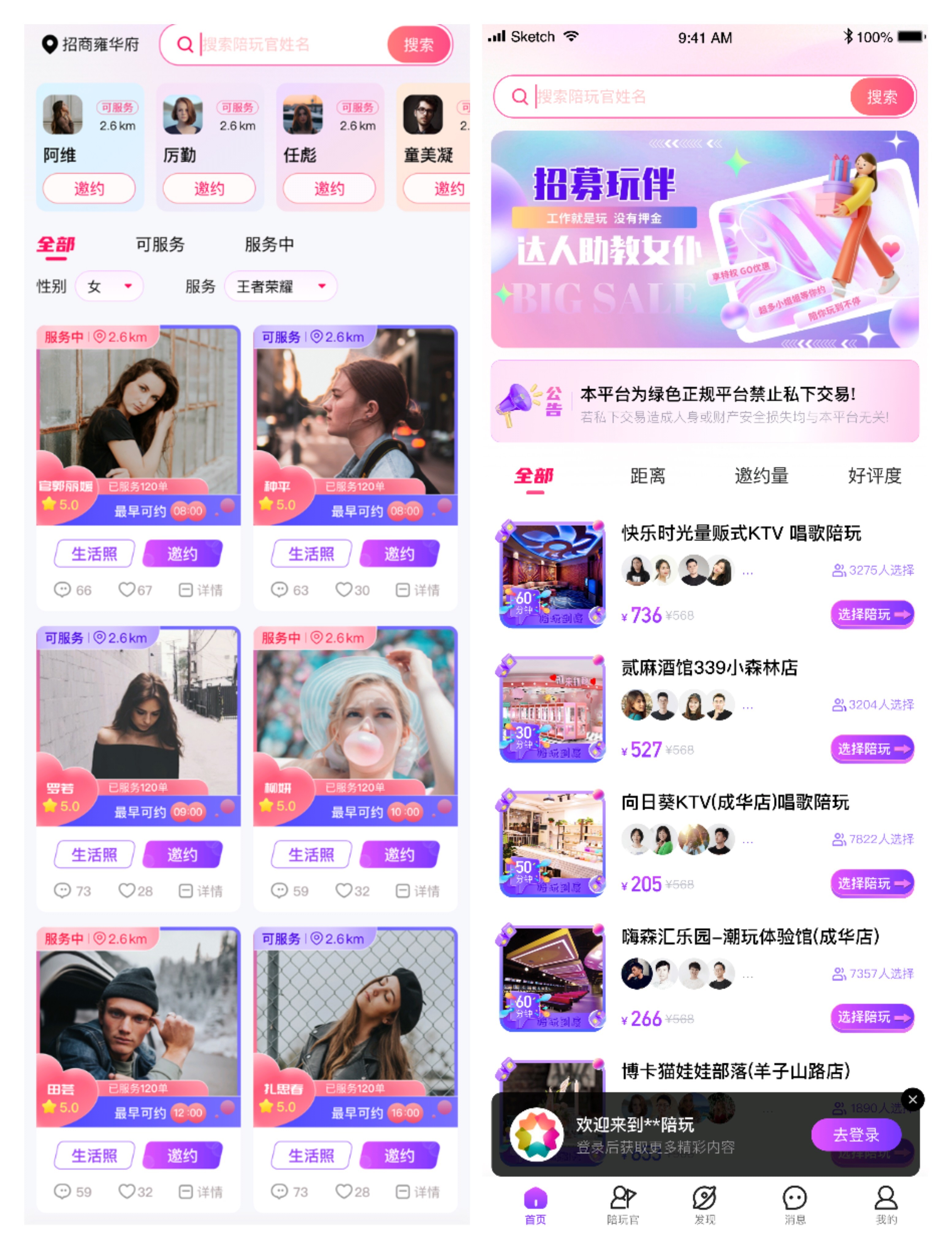Viewport: 952px width, 1256px height.
Task: View 生活照 on 罗若's card
Action: coord(94,855)
